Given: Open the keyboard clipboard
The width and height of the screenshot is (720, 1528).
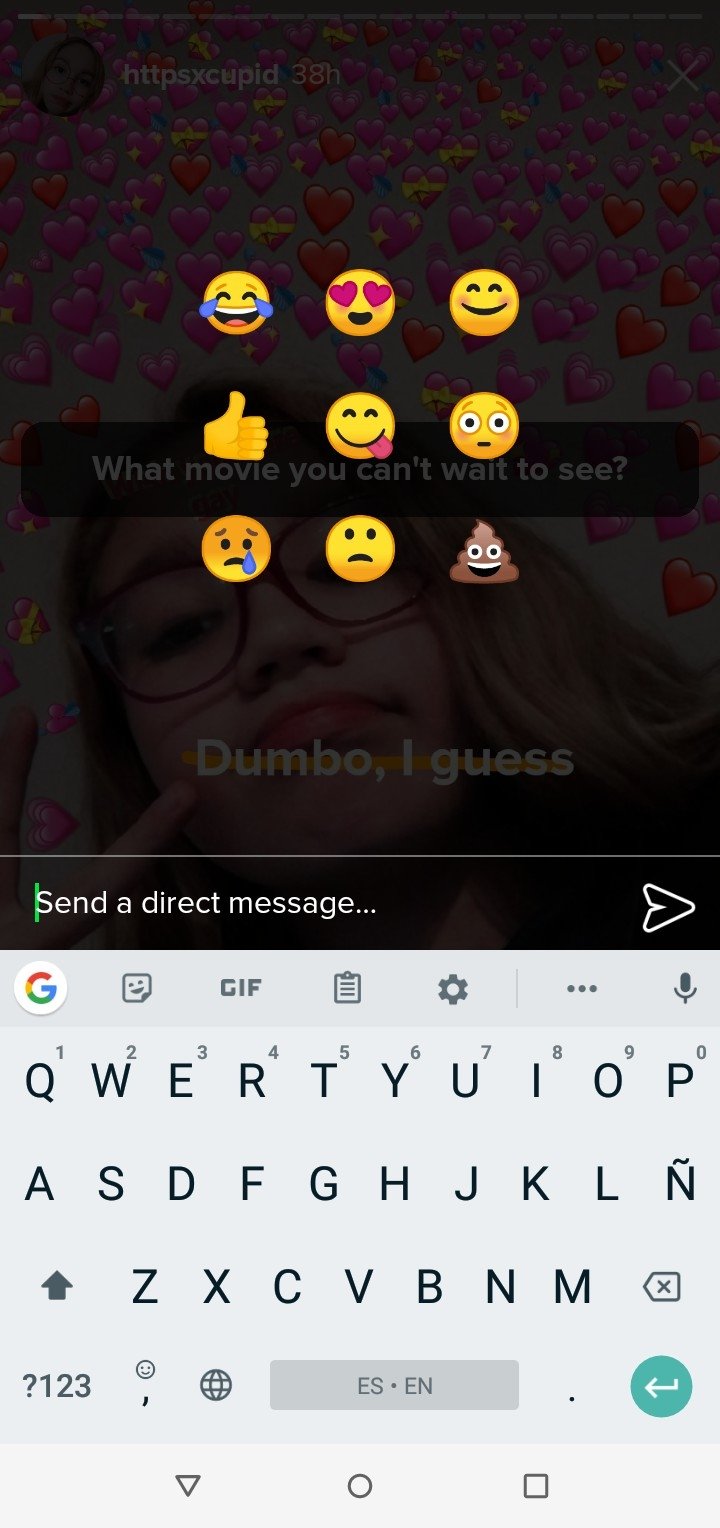Looking at the screenshot, I should pos(347,988).
